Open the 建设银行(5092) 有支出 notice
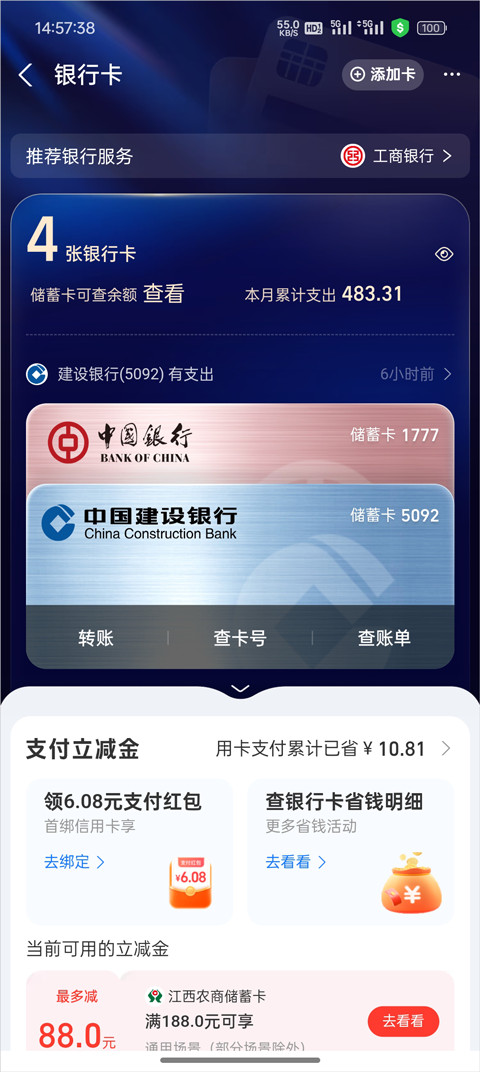 240,374
